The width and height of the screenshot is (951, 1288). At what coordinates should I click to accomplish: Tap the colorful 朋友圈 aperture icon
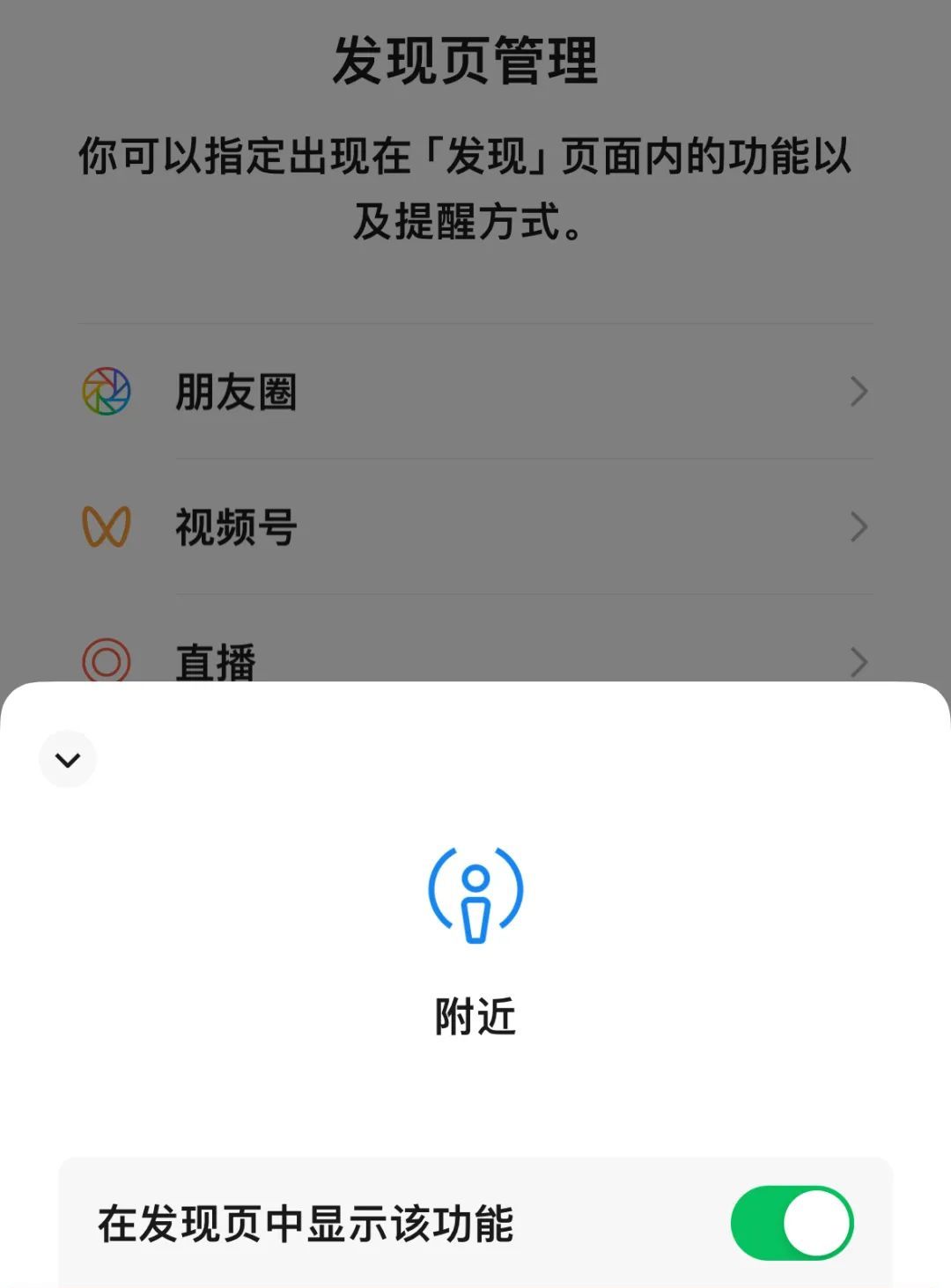click(x=106, y=392)
